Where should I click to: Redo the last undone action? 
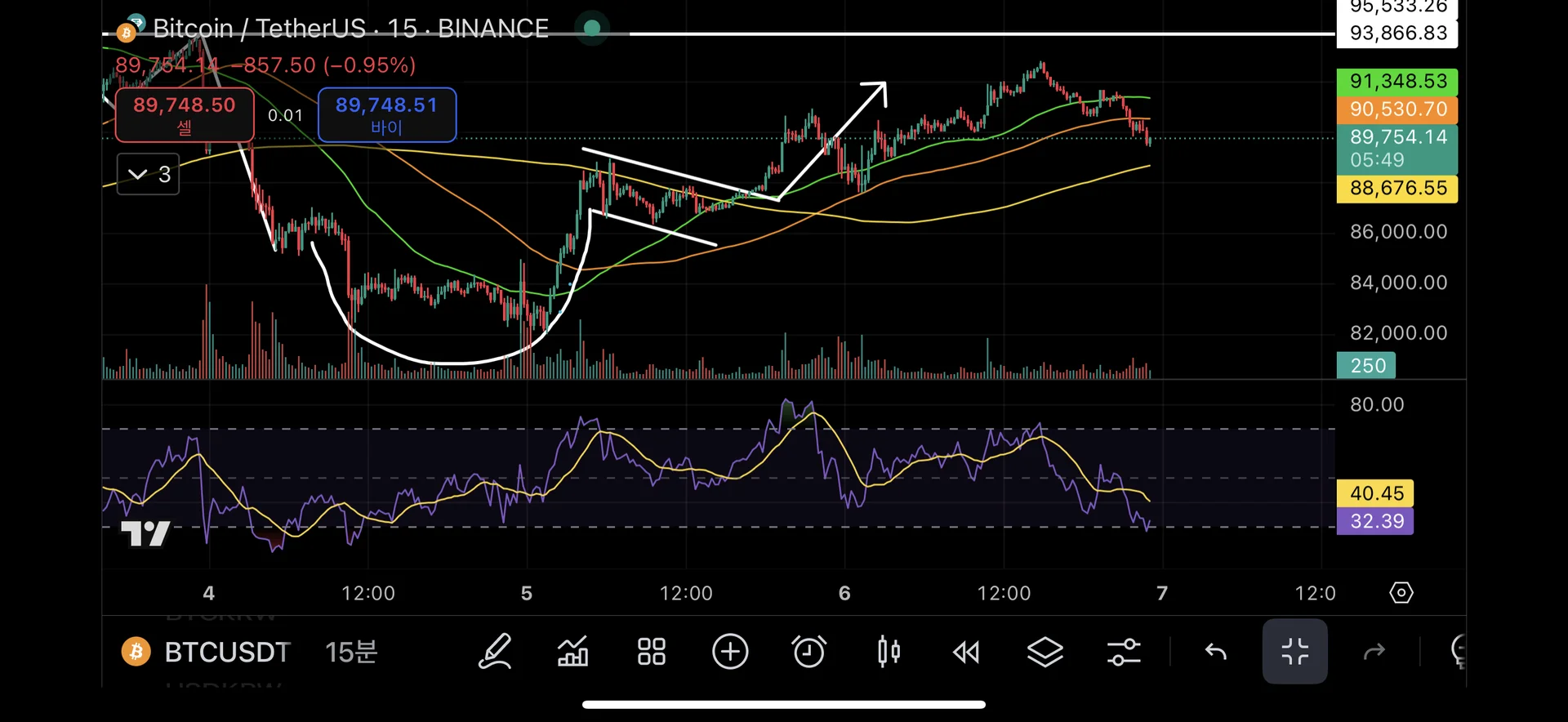point(1374,652)
